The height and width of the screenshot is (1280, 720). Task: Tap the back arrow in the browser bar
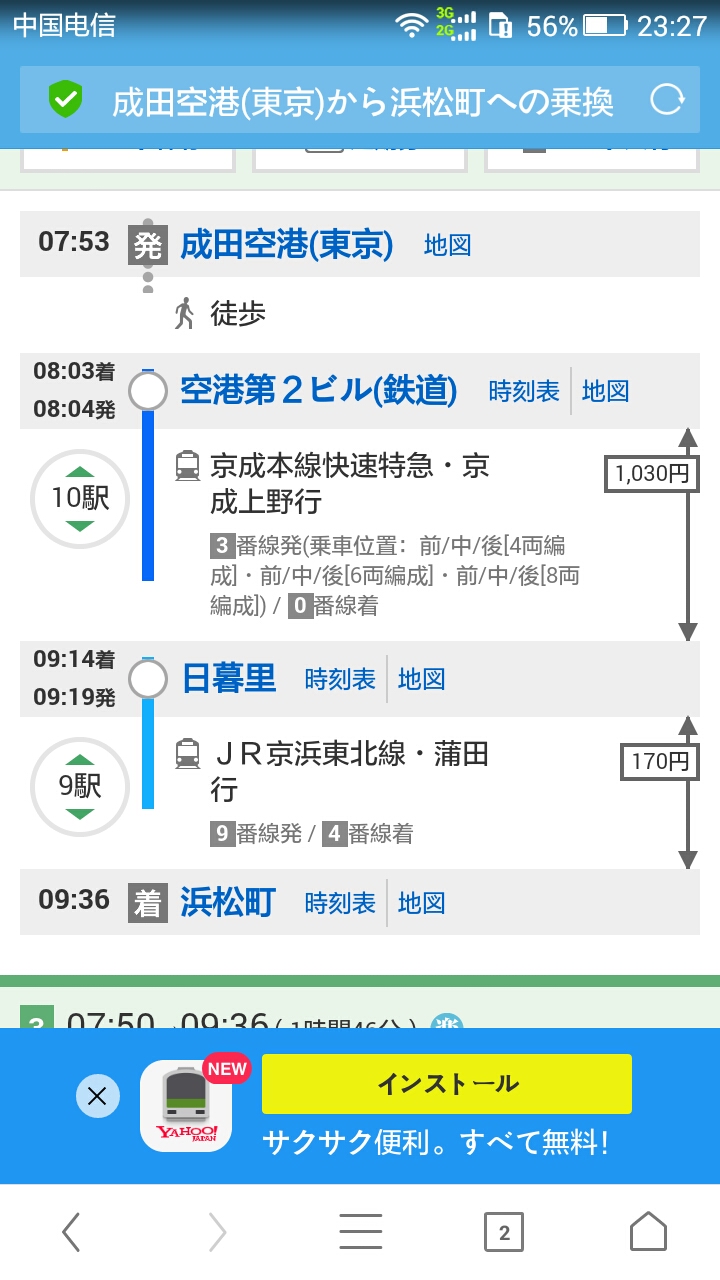(x=71, y=1233)
